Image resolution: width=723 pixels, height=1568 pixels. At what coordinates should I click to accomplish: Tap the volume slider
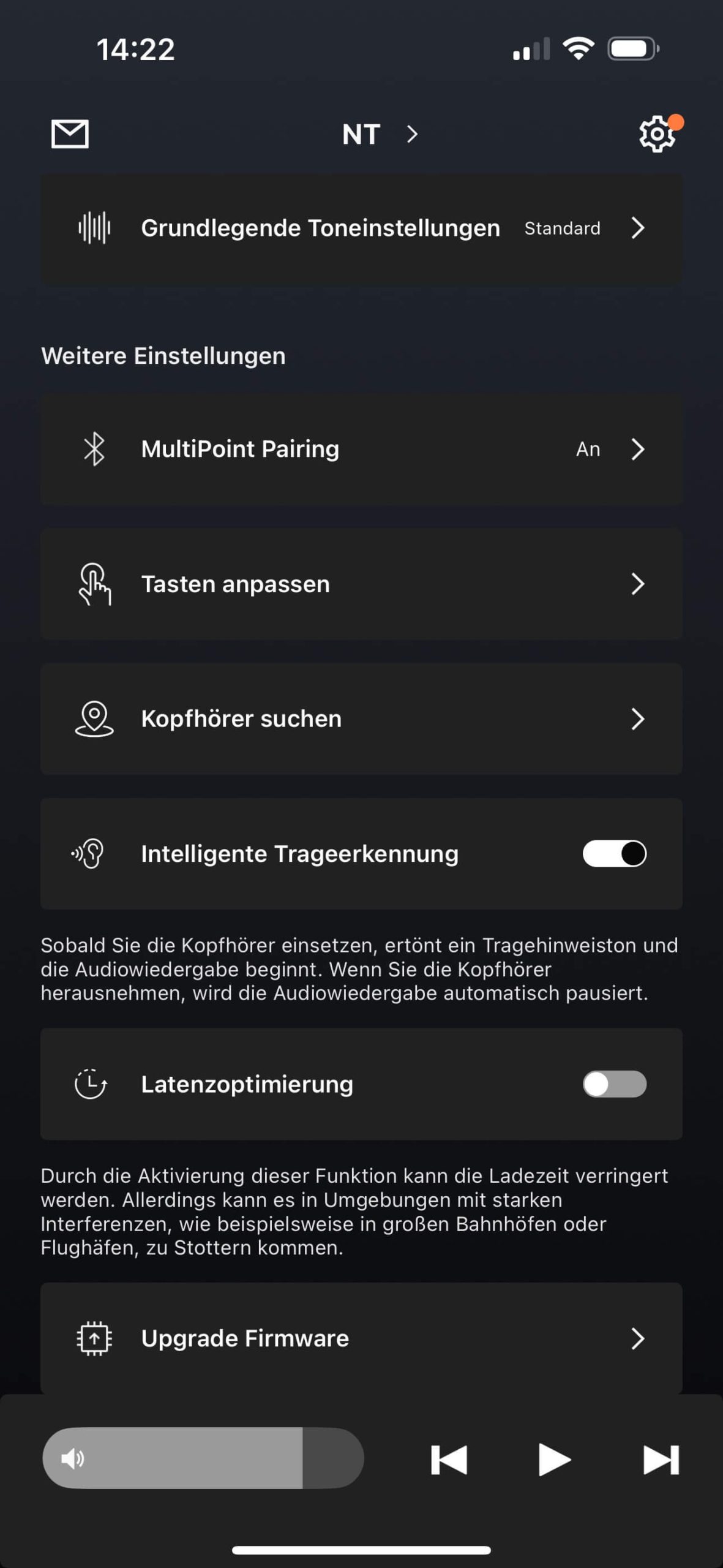(x=203, y=1458)
